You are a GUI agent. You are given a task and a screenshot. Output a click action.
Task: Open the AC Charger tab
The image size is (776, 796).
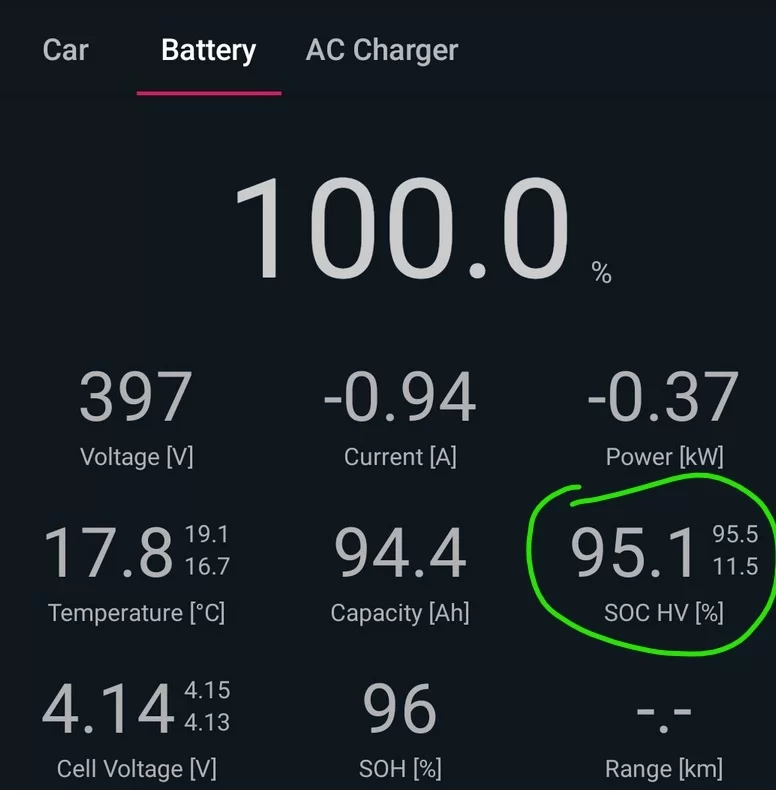click(x=381, y=50)
